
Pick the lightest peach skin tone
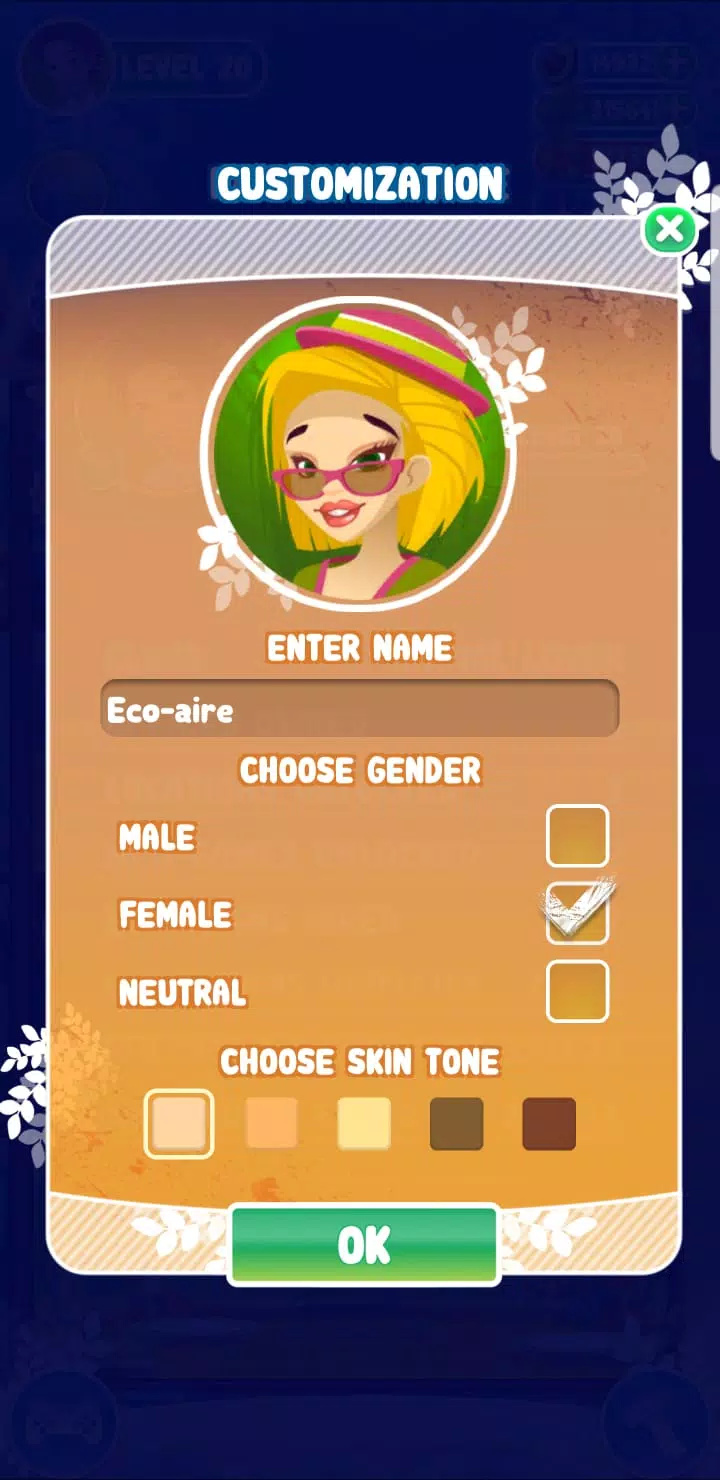click(179, 1124)
